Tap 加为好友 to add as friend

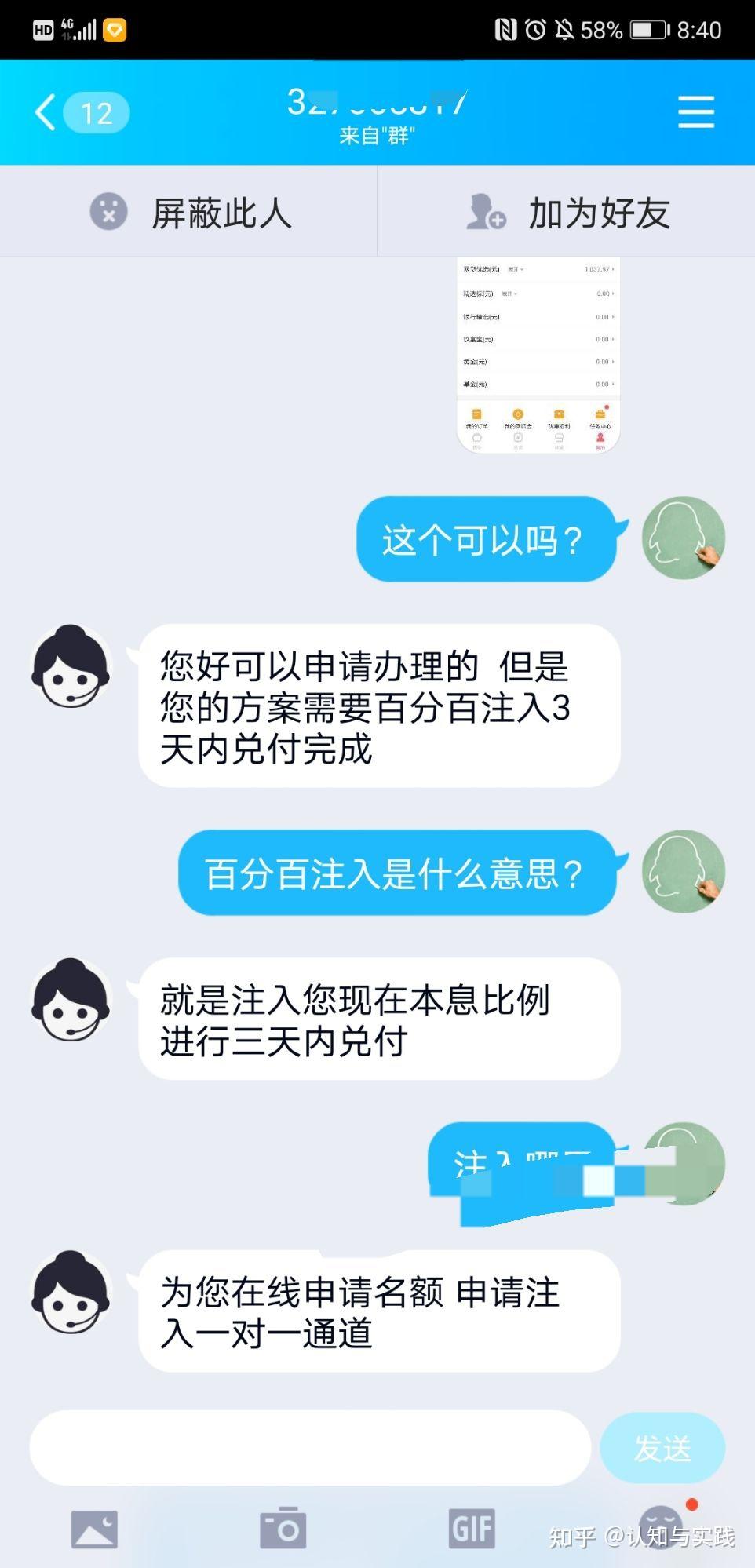tap(567, 213)
